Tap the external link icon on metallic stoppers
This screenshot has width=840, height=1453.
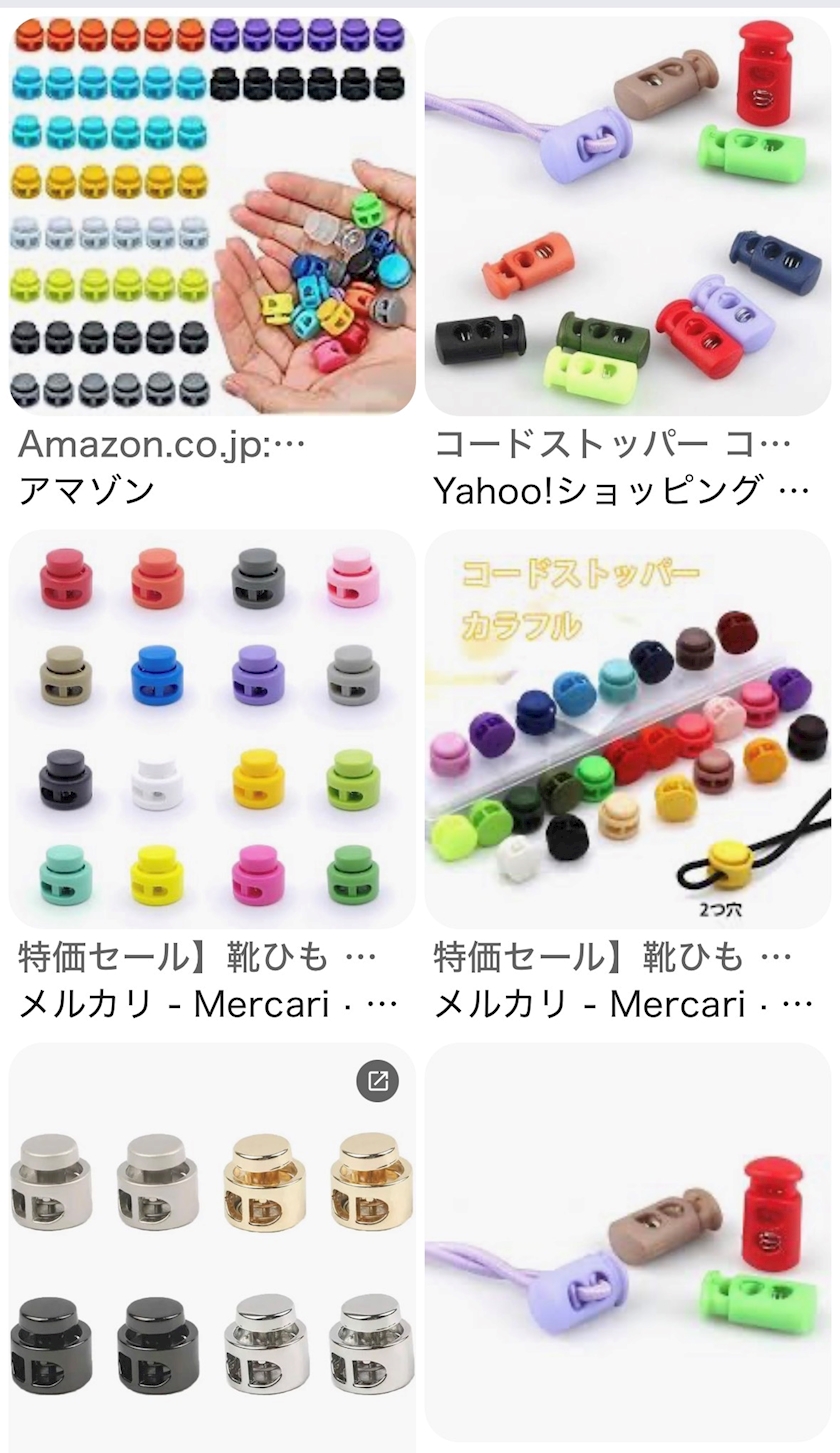click(378, 1081)
